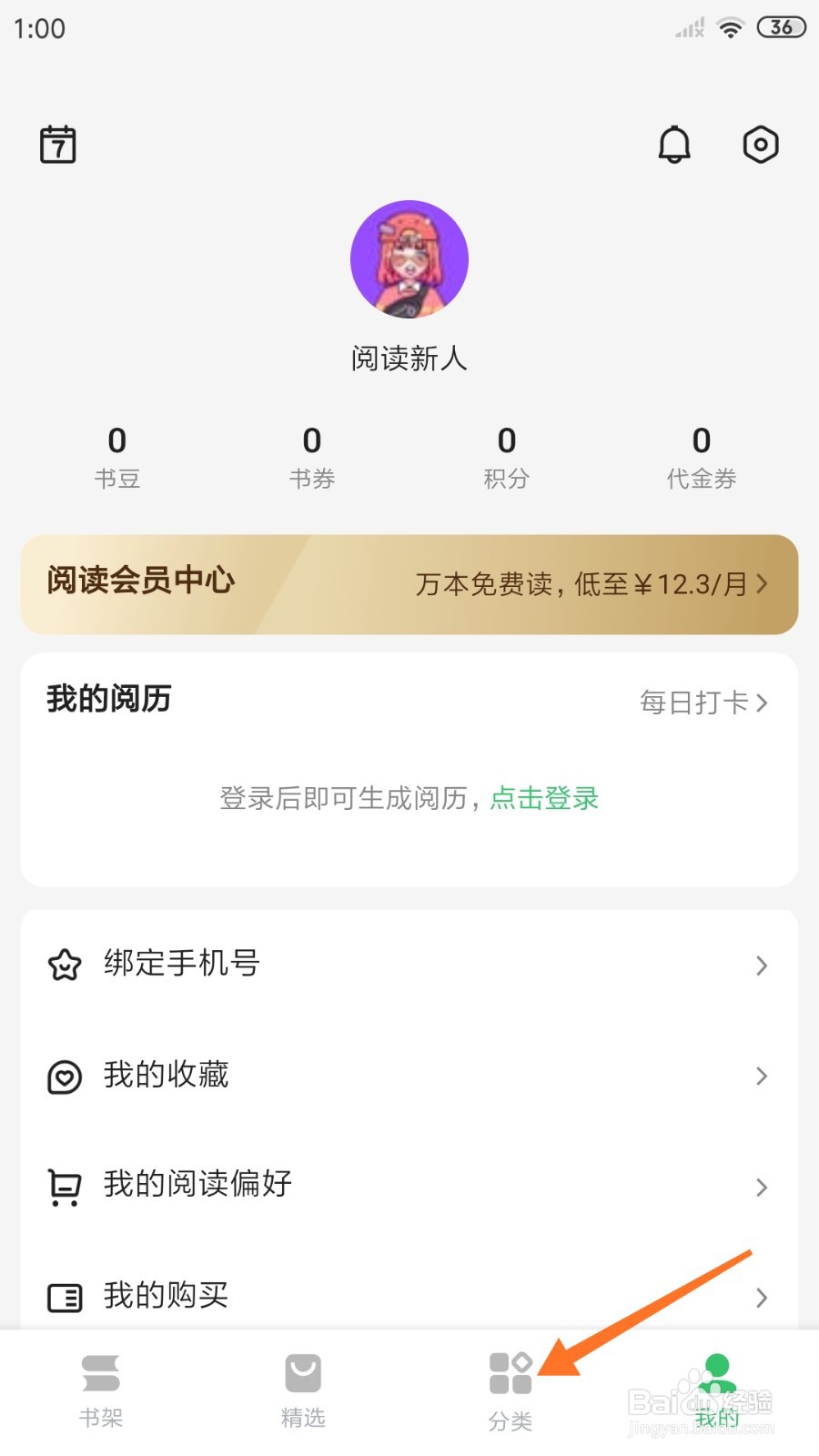Screen dimensions: 819x1456
Task: Tap the profile avatar
Action: click(x=409, y=259)
